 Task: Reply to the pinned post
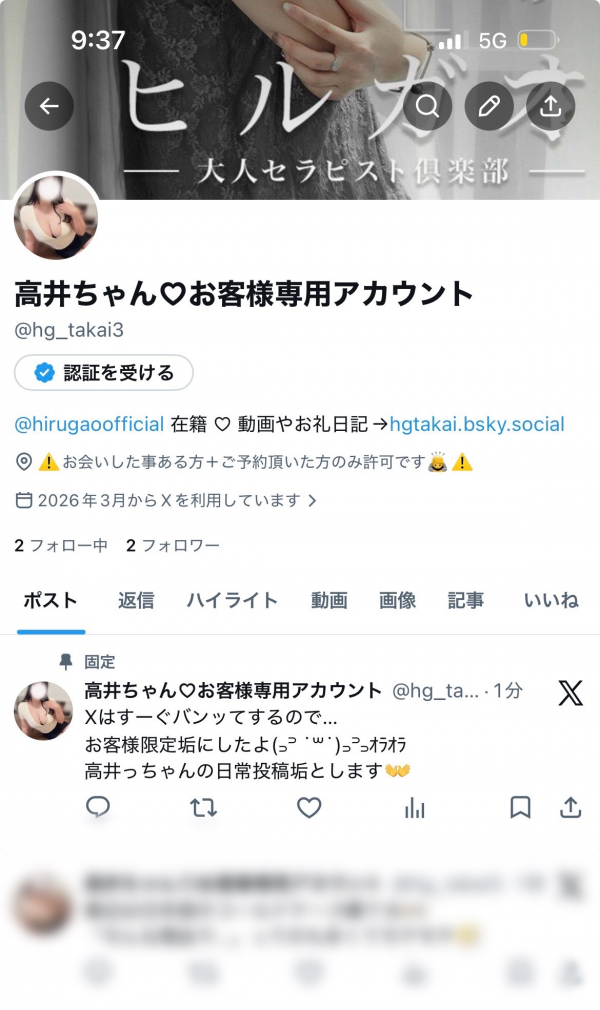click(98, 808)
